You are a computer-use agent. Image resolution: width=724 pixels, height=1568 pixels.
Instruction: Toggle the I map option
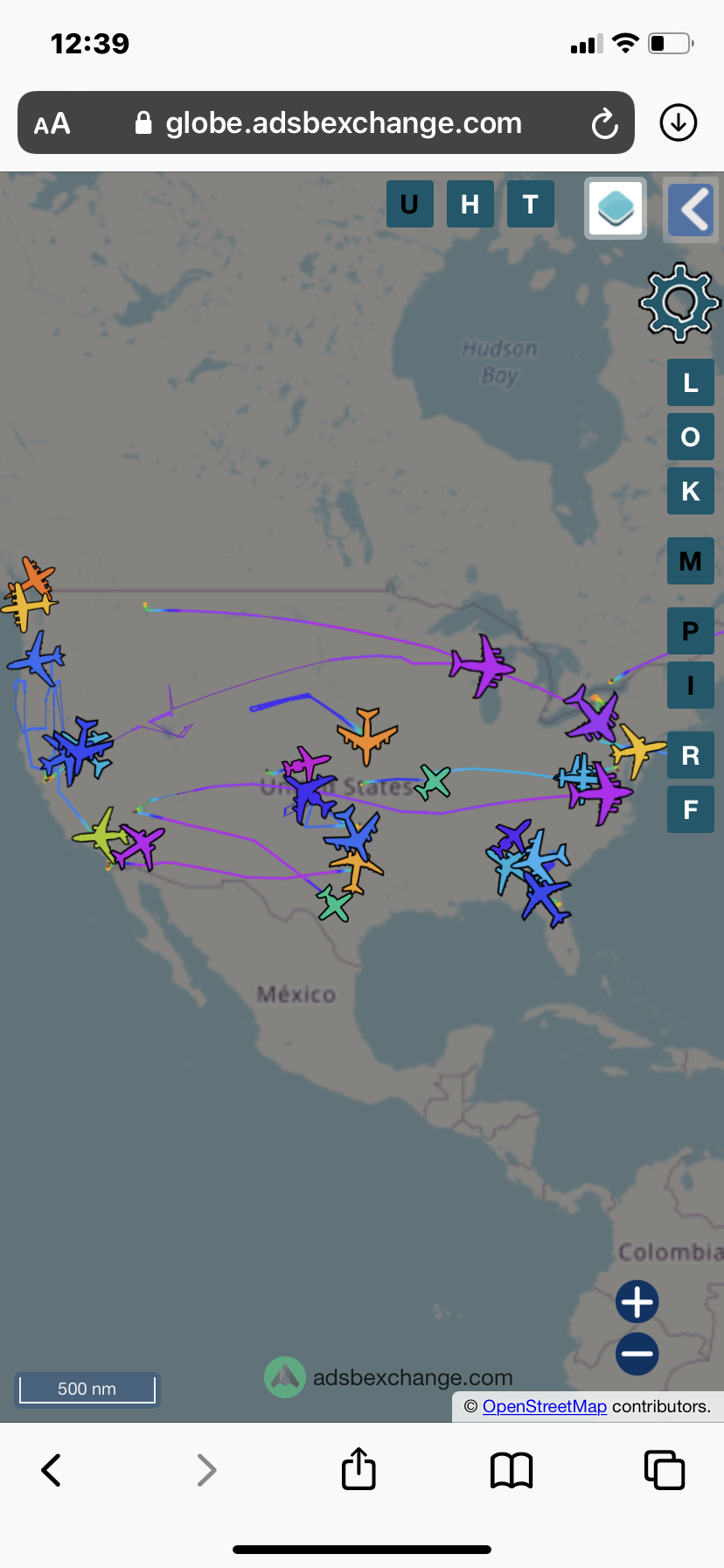(691, 685)
